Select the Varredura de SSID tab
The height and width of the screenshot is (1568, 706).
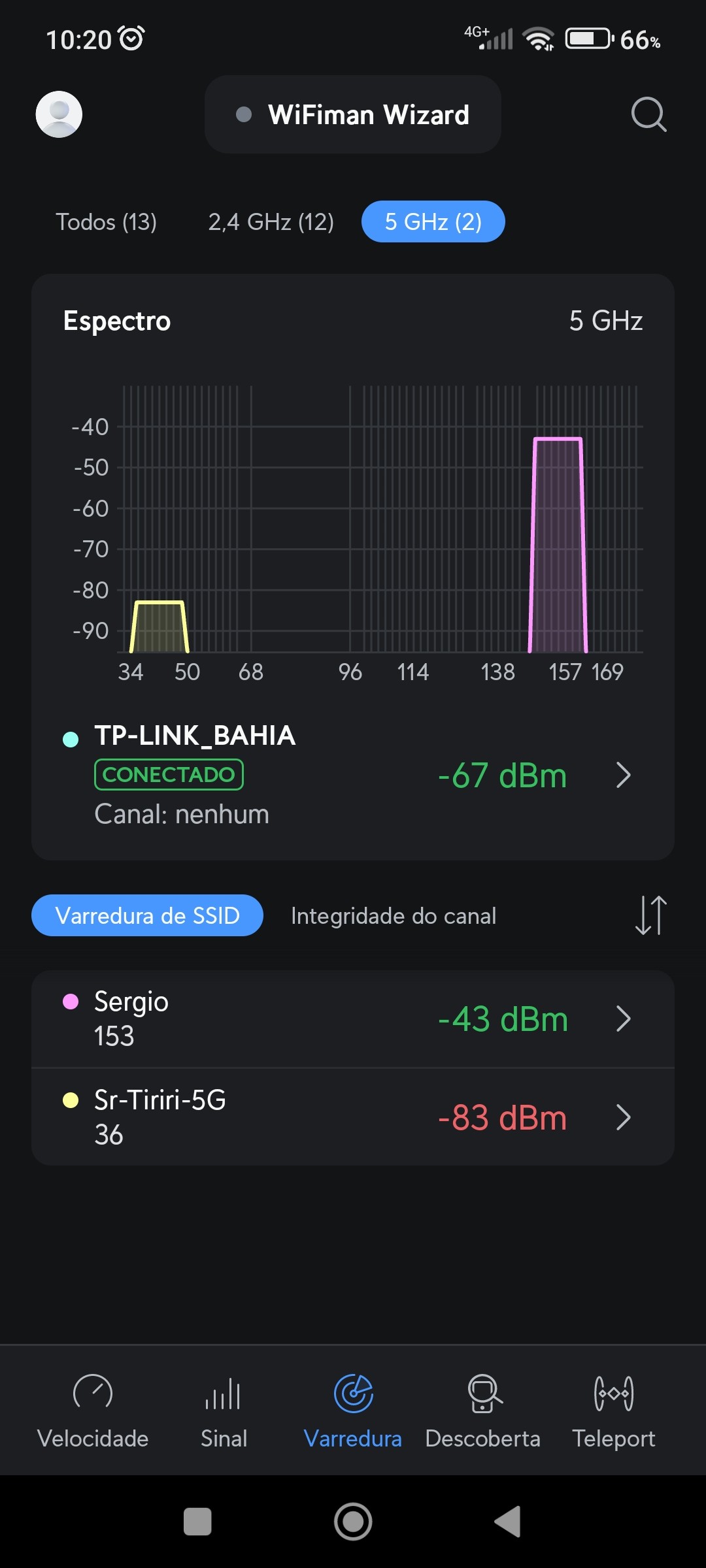coord(147,915)
